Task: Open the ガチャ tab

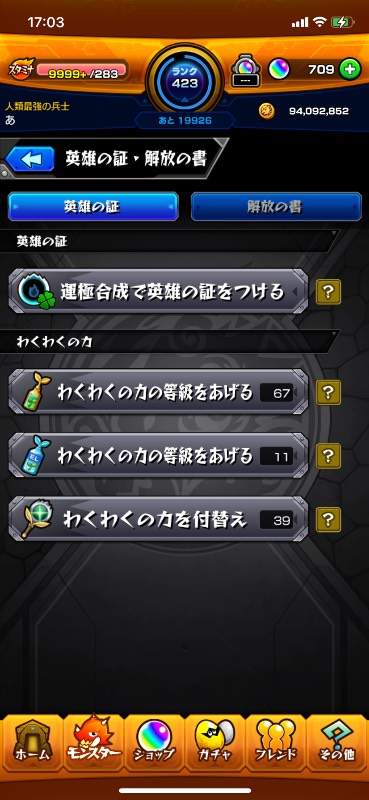Action: (214, 741)
